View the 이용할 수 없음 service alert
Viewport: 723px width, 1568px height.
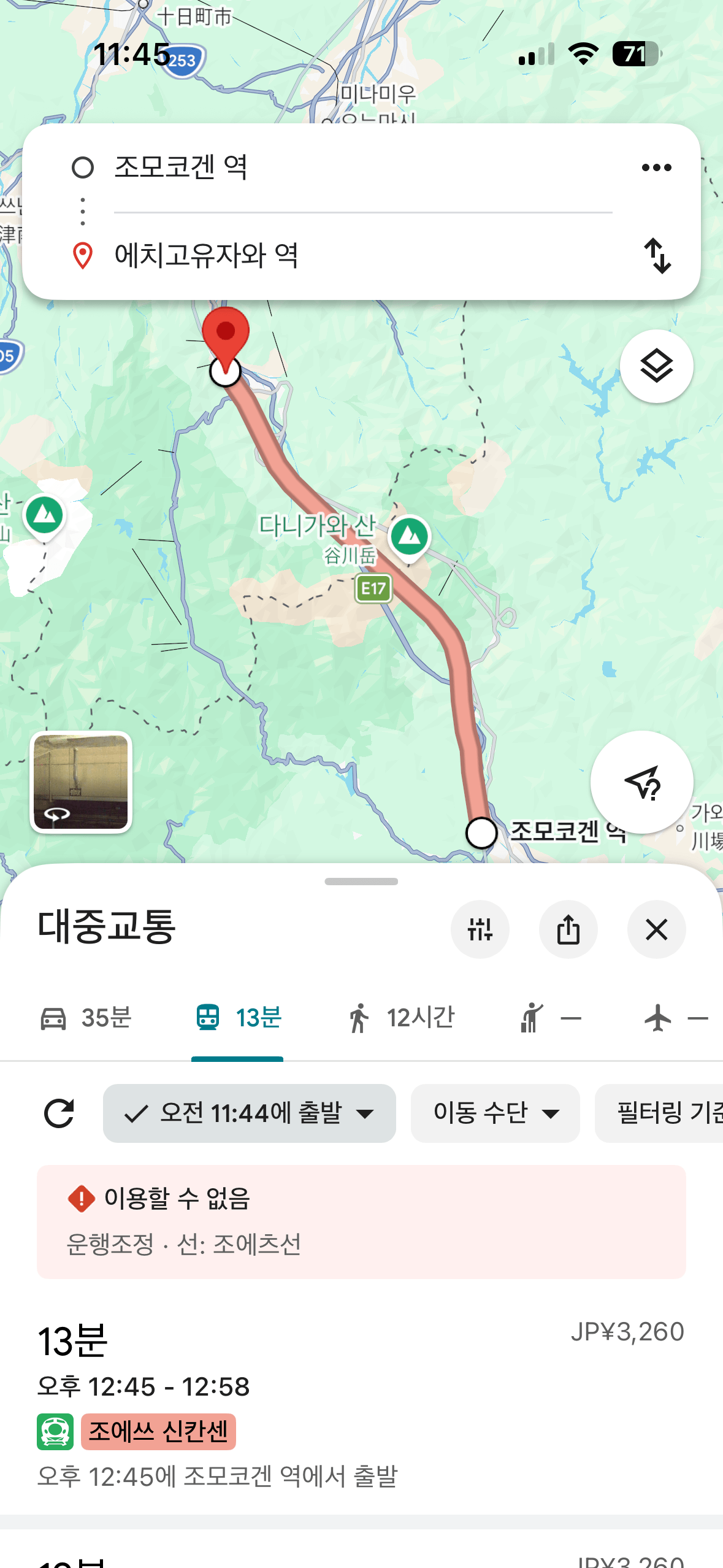(x=361, y=1221)
